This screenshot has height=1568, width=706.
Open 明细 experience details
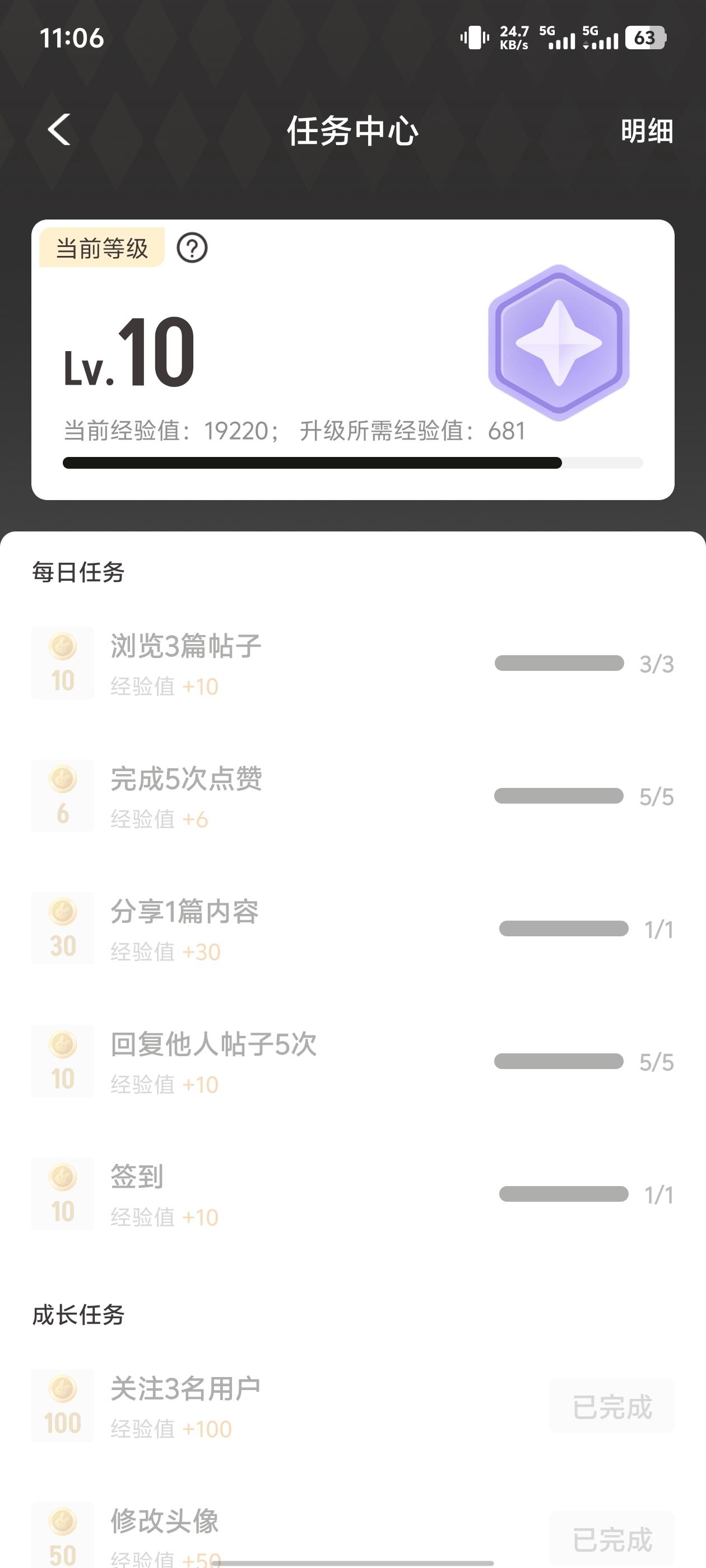pyautogui.click(x=646, y=131)
